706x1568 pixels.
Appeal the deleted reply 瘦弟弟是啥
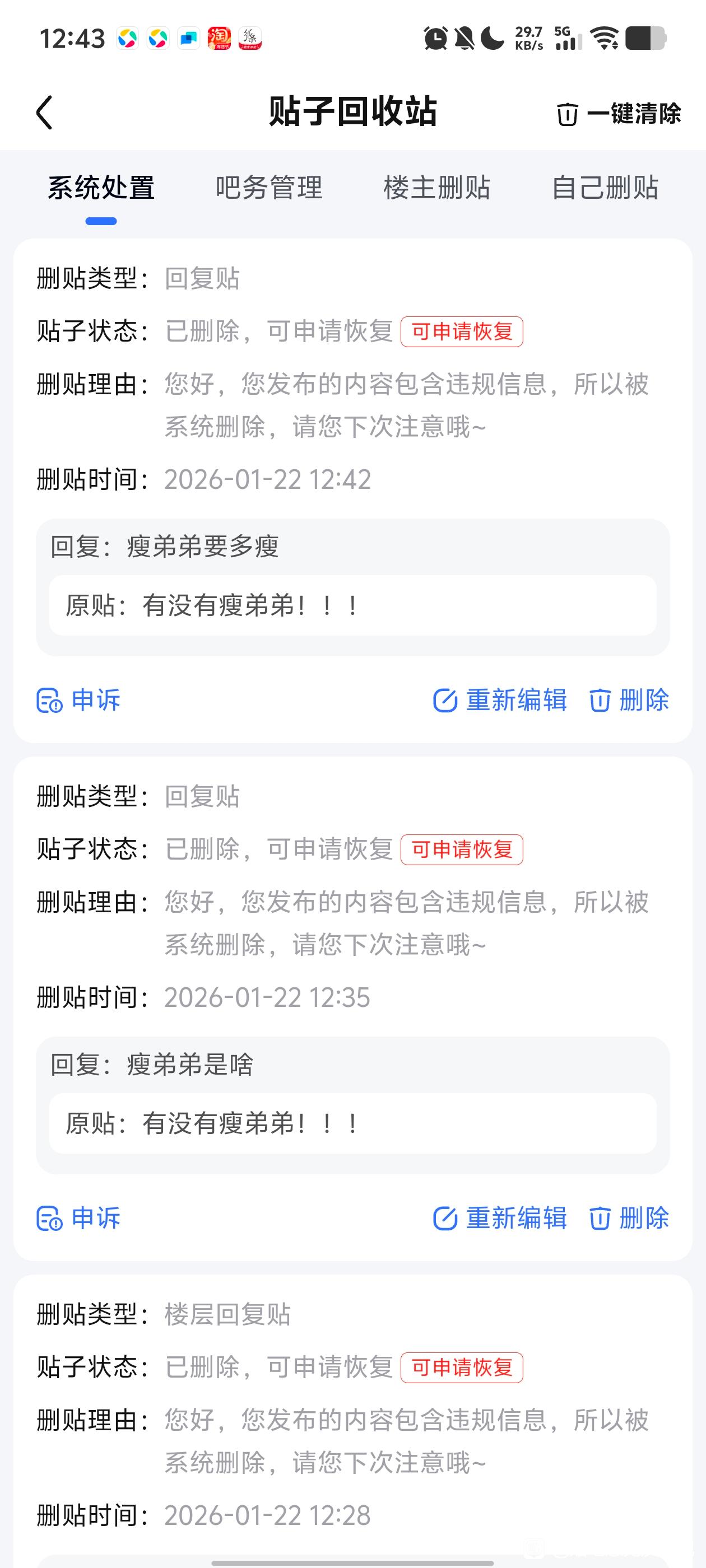[79, 1218]
